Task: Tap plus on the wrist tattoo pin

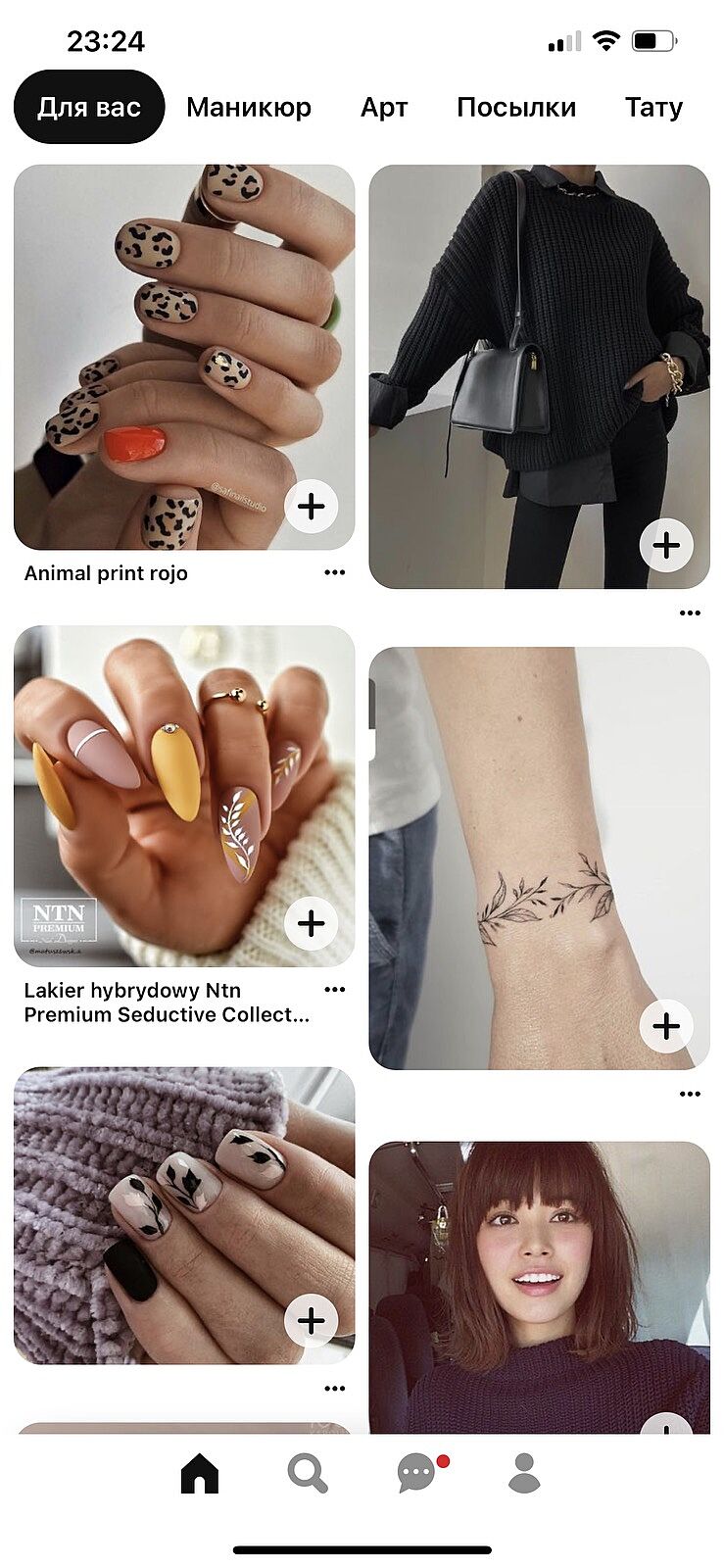Action: click(666, 1026)
